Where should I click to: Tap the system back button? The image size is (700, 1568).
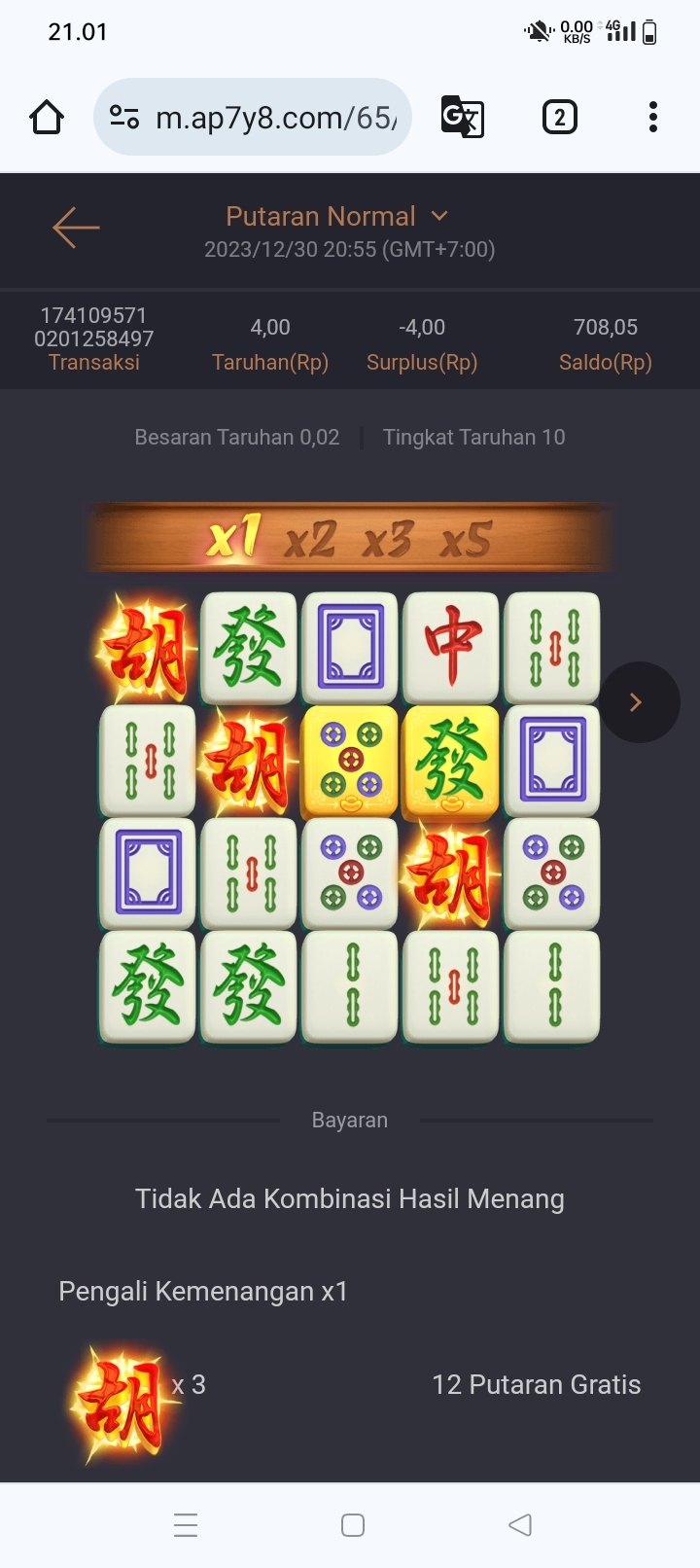tap(520, 1524)
